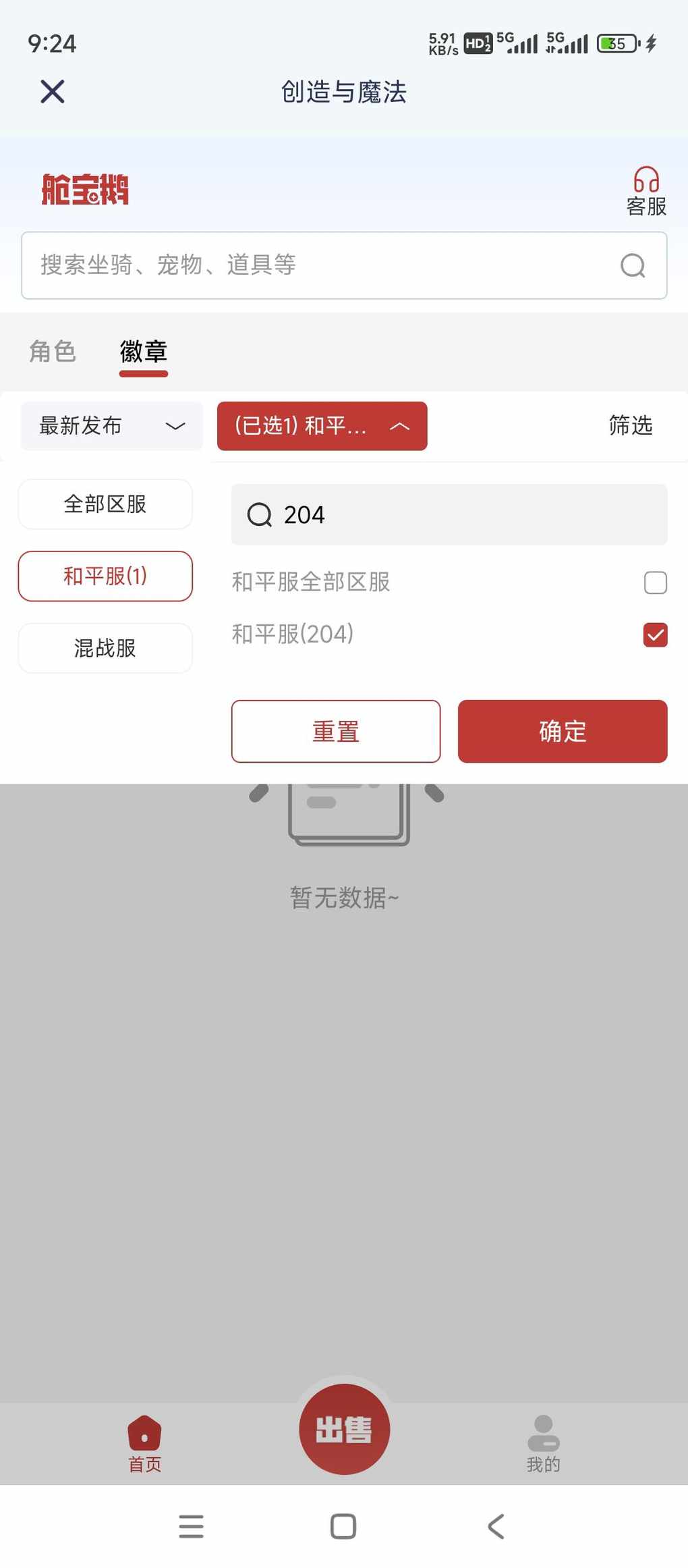Open the 筛选 filter options
The image size is (688, 1568).
630,426
